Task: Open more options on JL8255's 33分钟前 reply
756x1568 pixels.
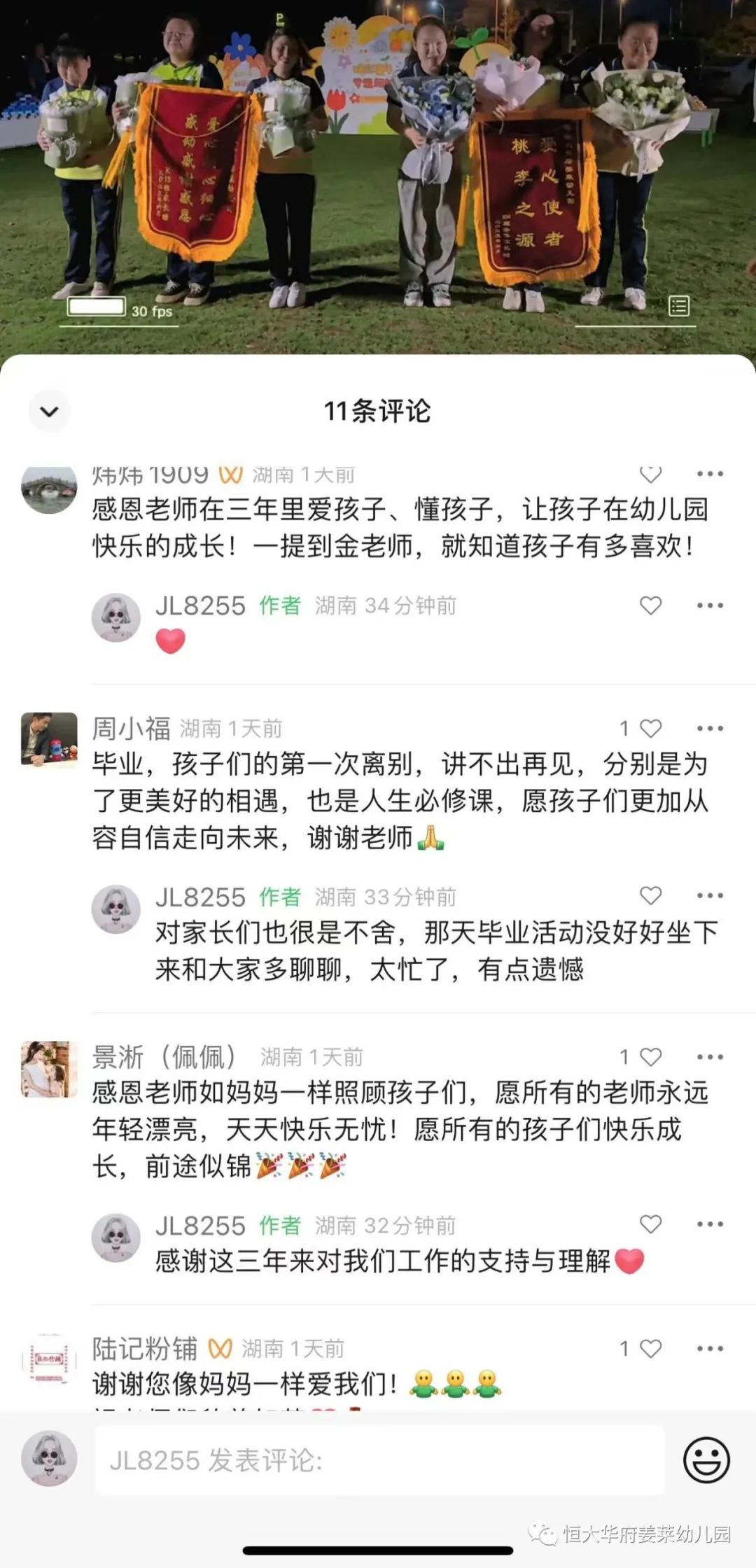Action: 710,896
